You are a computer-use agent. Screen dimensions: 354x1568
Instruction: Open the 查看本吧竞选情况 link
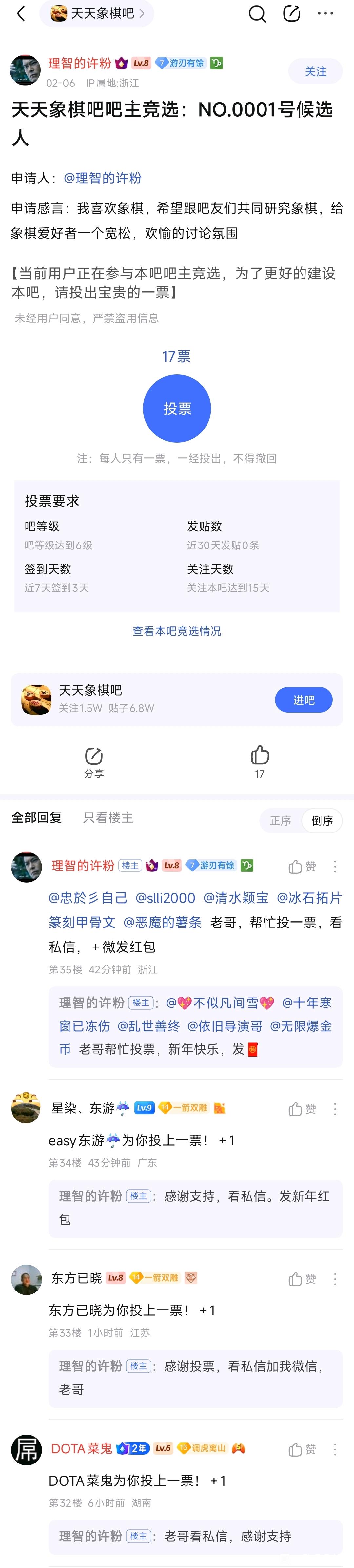pos(177,631)
